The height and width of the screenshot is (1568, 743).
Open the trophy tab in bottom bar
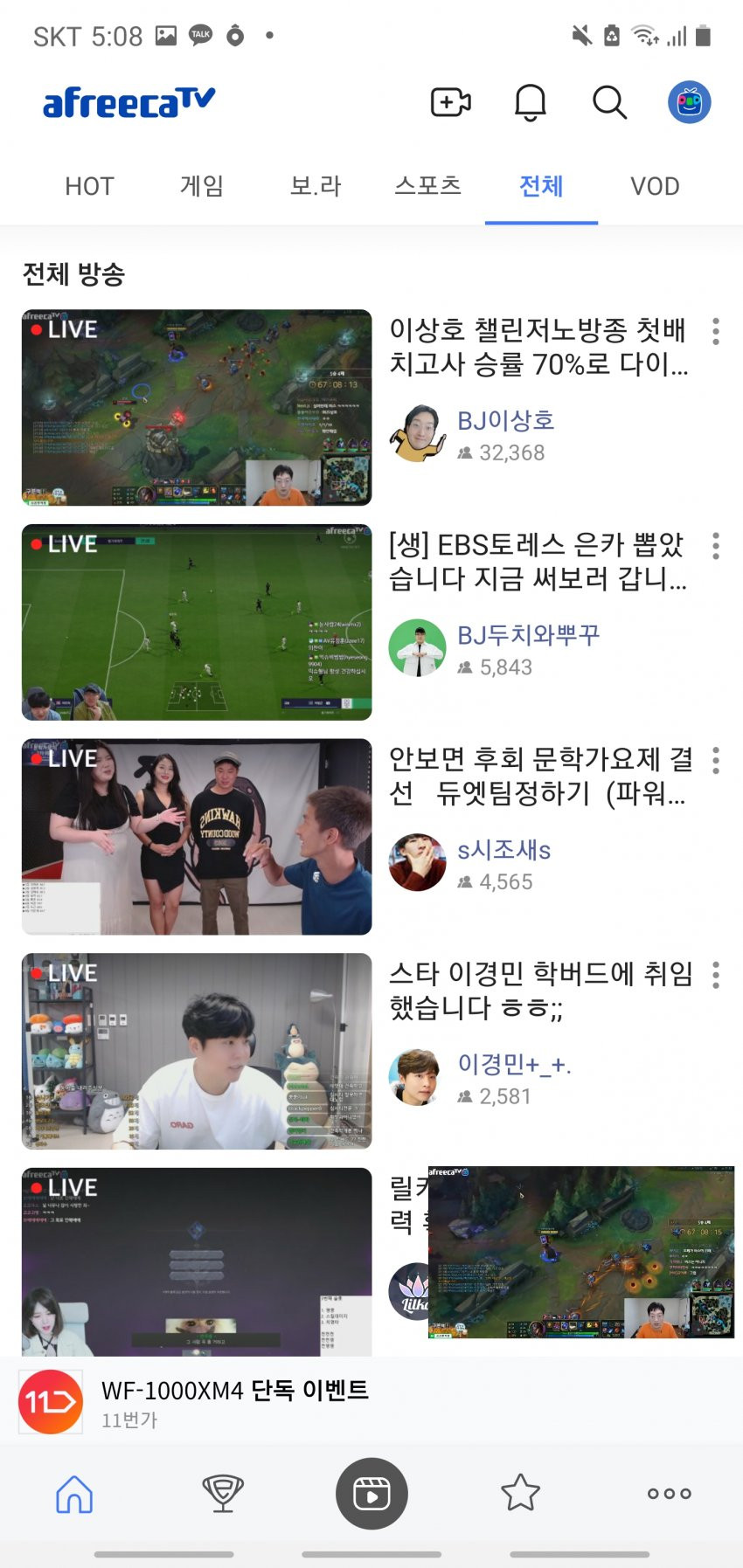tap(223, 1493)
